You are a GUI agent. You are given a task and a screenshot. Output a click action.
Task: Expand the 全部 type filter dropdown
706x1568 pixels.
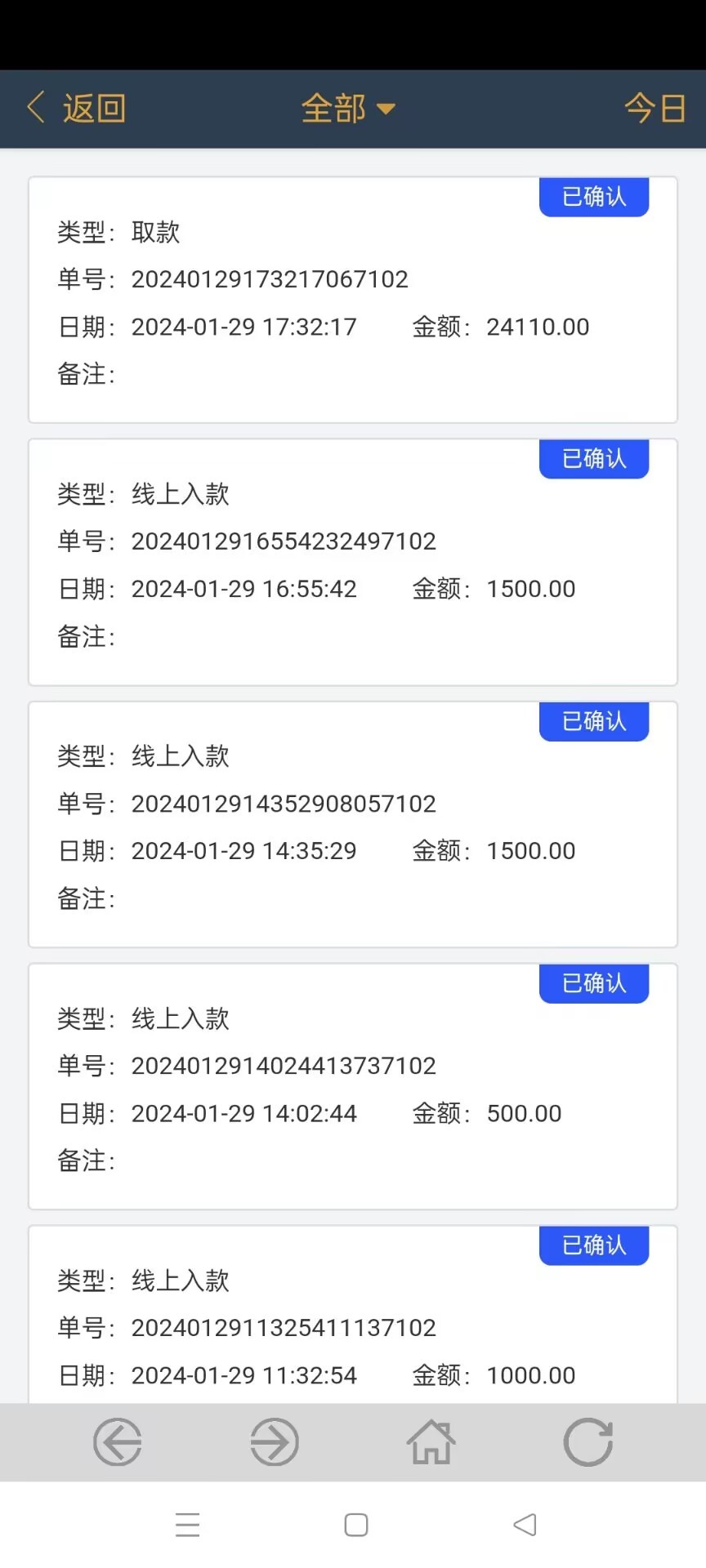coord(348,109)
